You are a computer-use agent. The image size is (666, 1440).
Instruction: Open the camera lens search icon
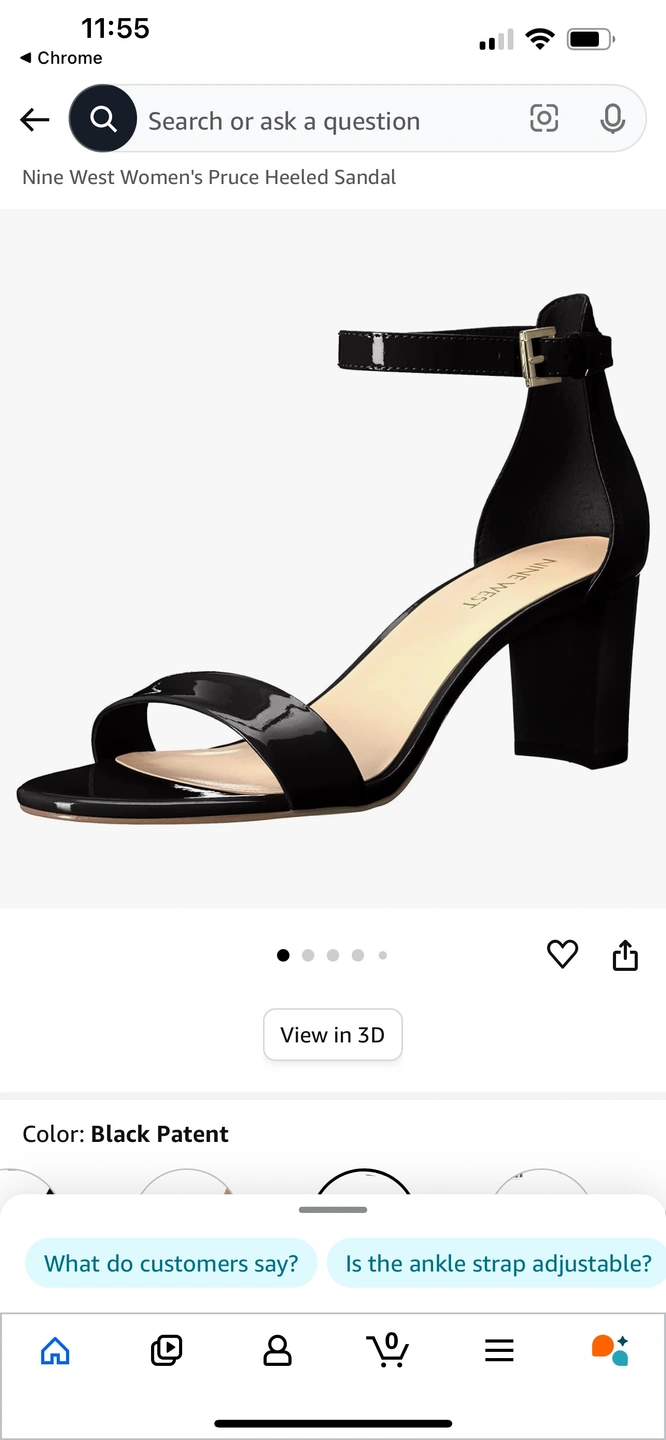pyautogui.click(x=544, y=119)
